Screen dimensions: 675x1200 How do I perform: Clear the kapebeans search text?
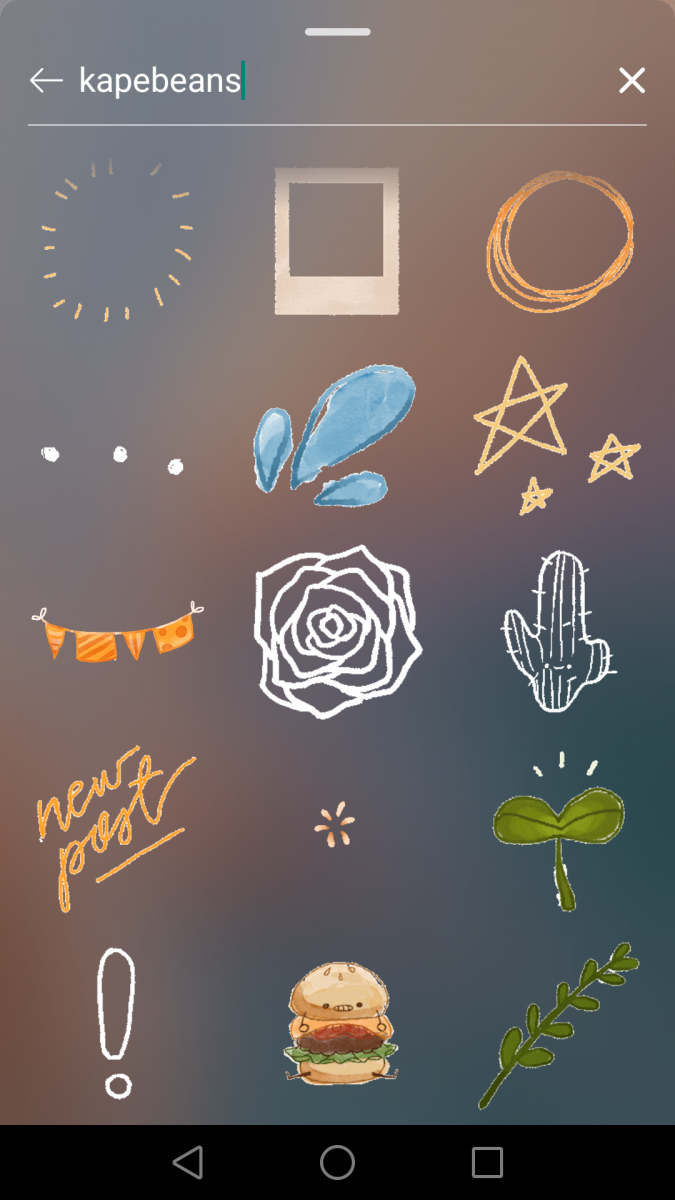(x=632, y=81)
